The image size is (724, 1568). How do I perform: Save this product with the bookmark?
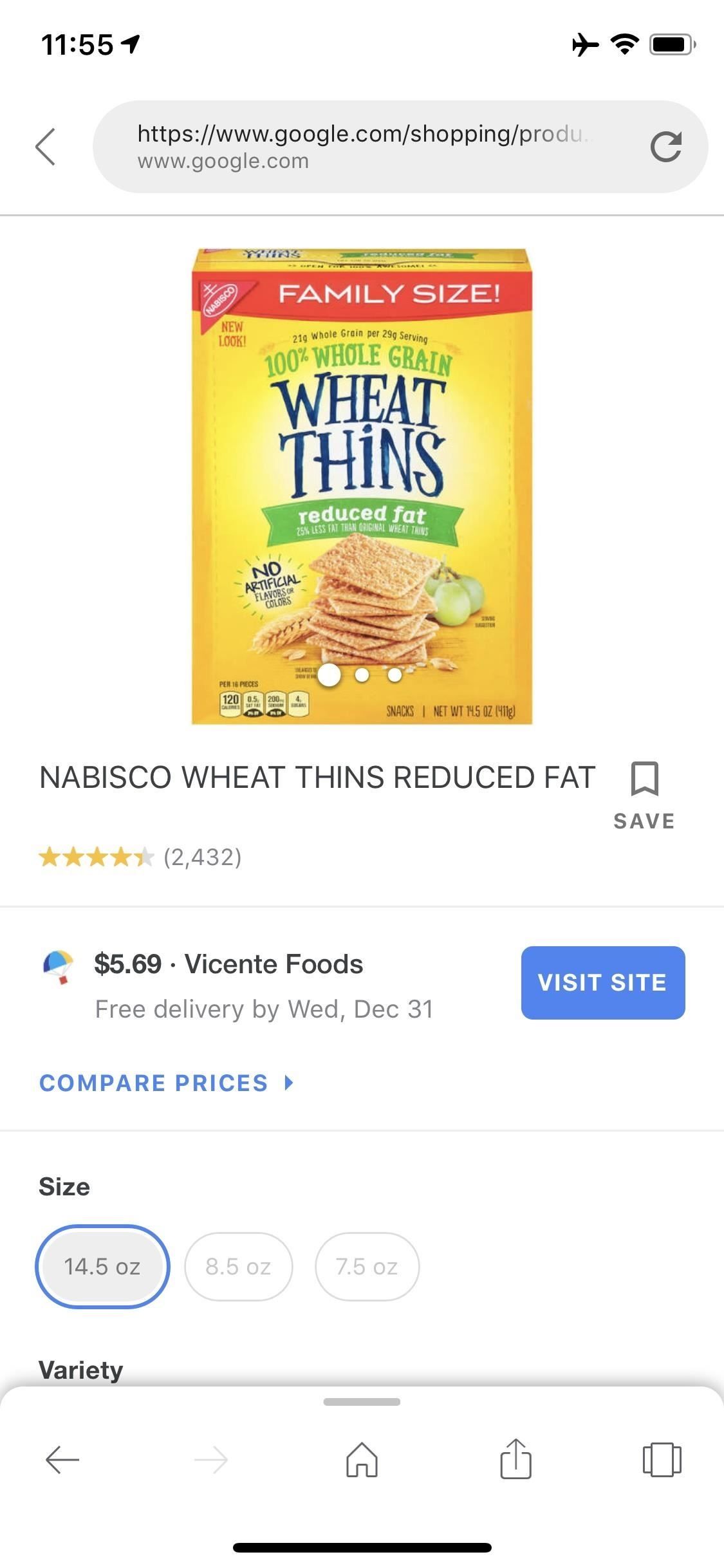click(644, 794)
